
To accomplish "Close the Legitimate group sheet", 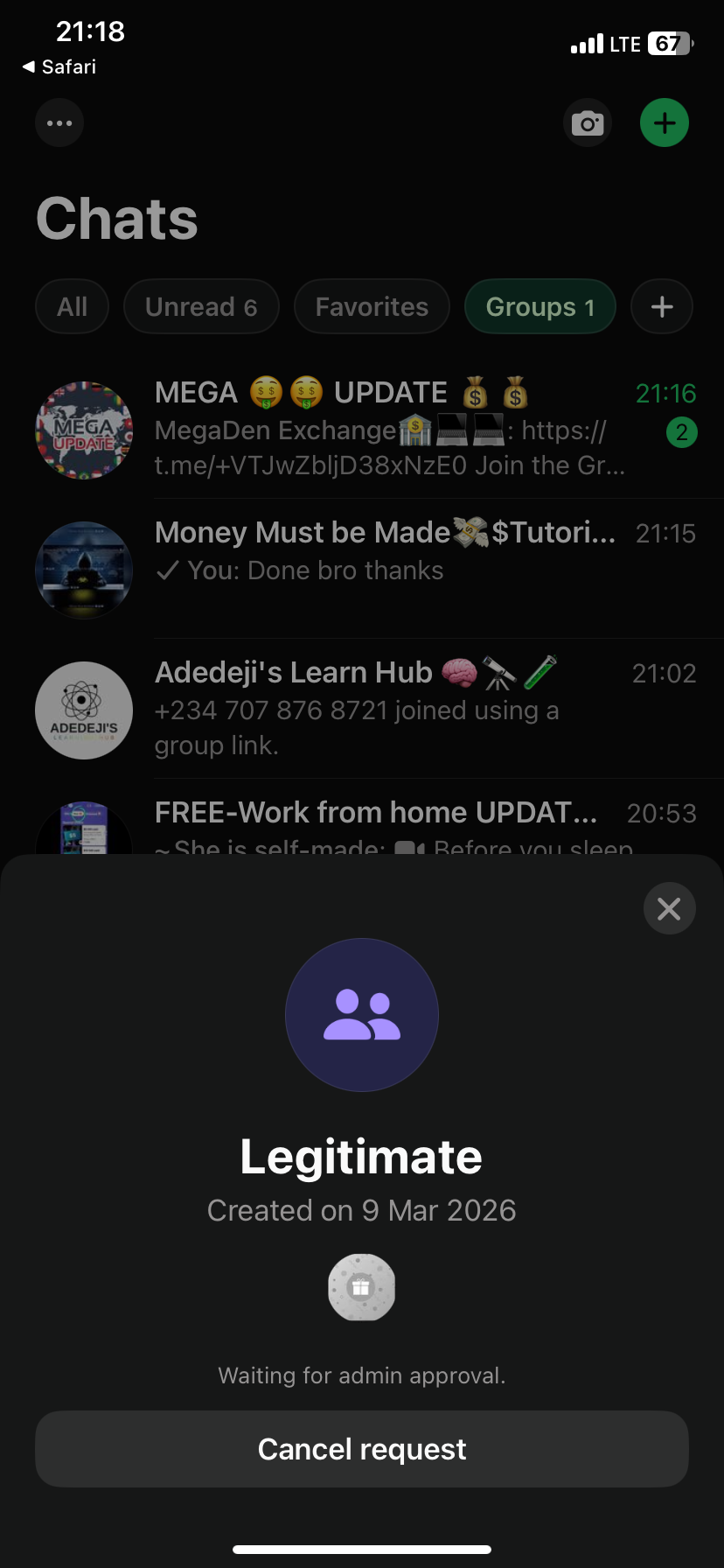I will point(669,909).
